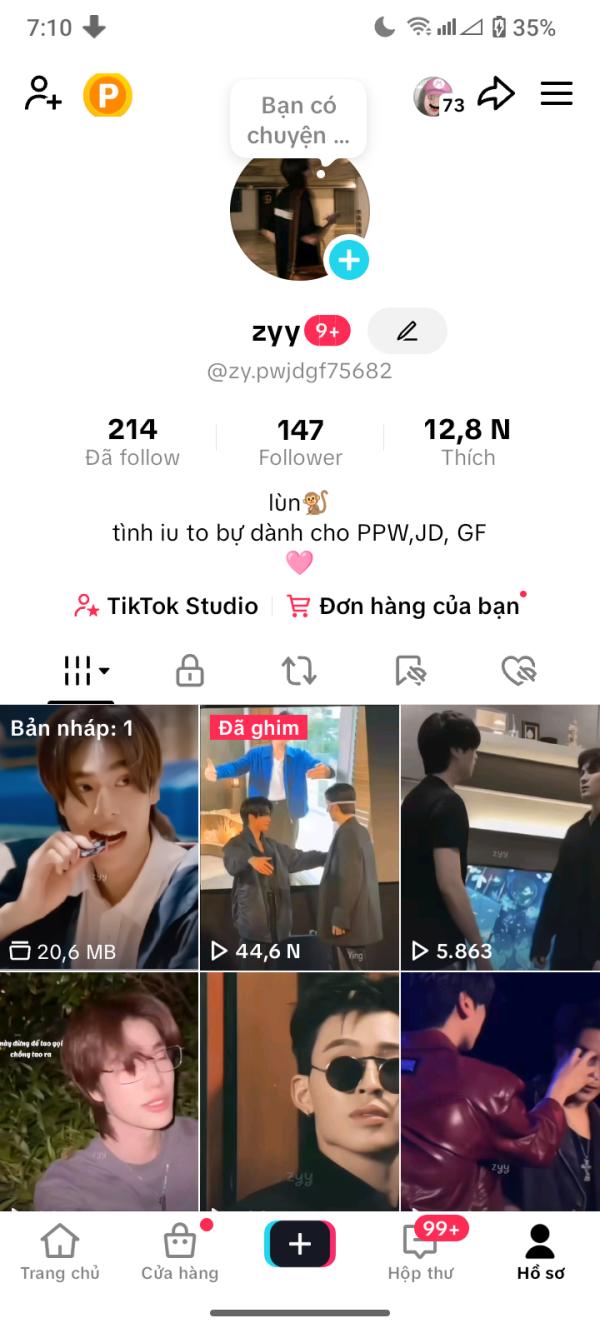Share the profile via arrow icon

pyautogui.click(x=496, y=95)
